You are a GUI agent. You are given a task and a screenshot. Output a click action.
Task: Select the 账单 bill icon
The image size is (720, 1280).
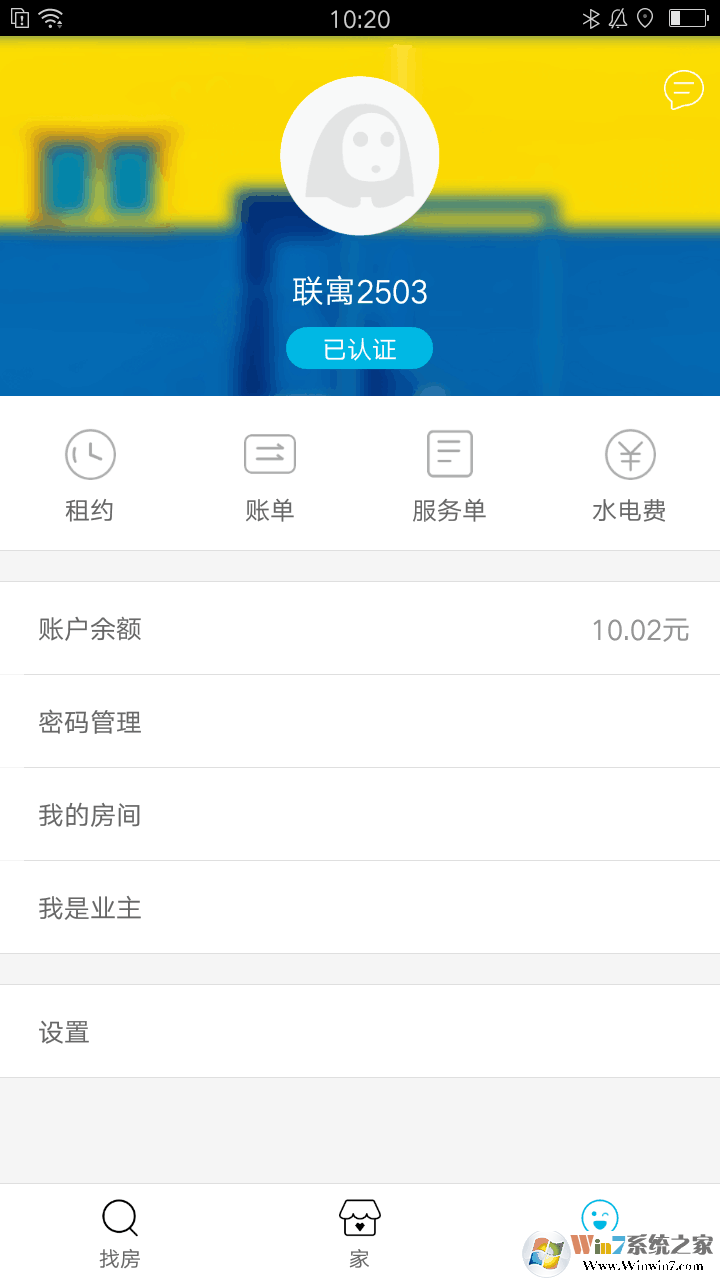(x=270, y=453)
